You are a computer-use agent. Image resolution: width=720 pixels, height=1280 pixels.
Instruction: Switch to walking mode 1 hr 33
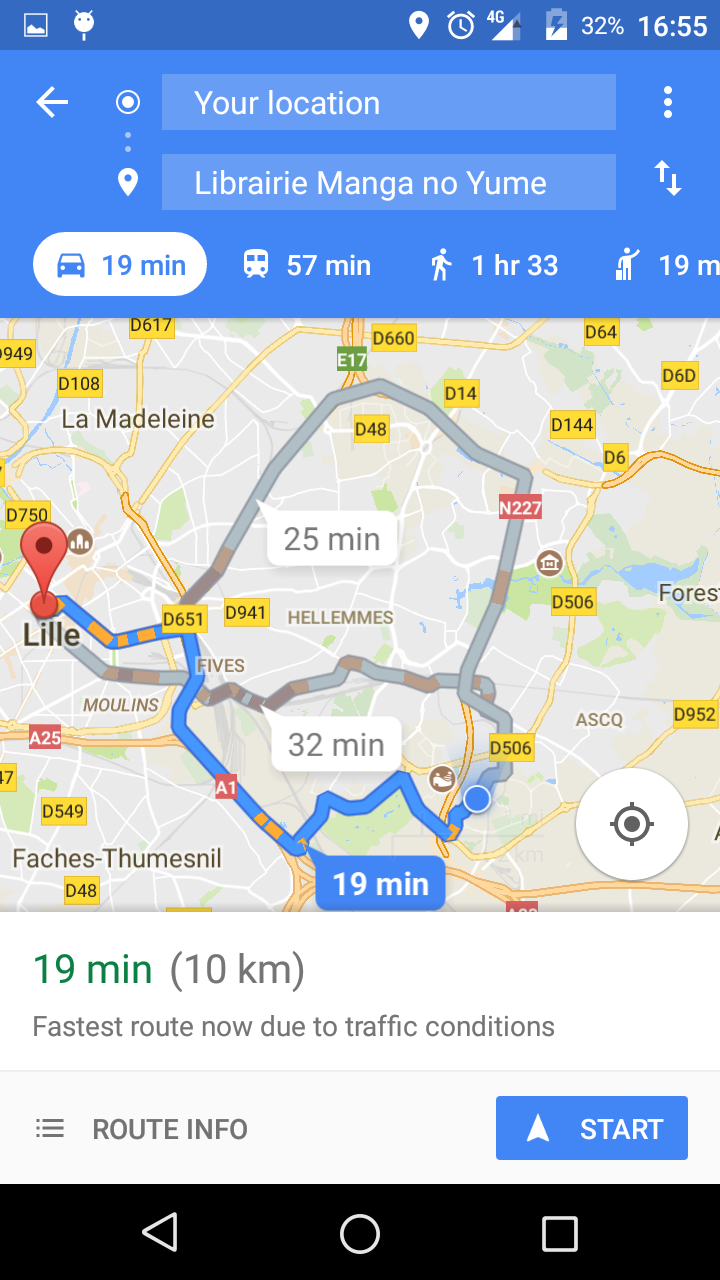point(493,265)
